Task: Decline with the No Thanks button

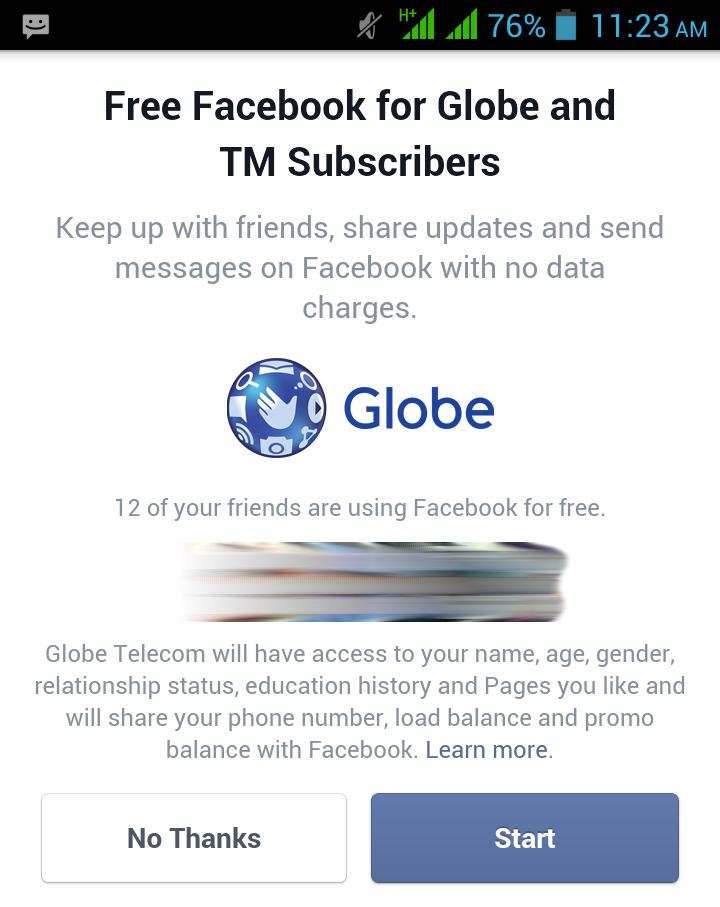Action: tap(194, 838)
